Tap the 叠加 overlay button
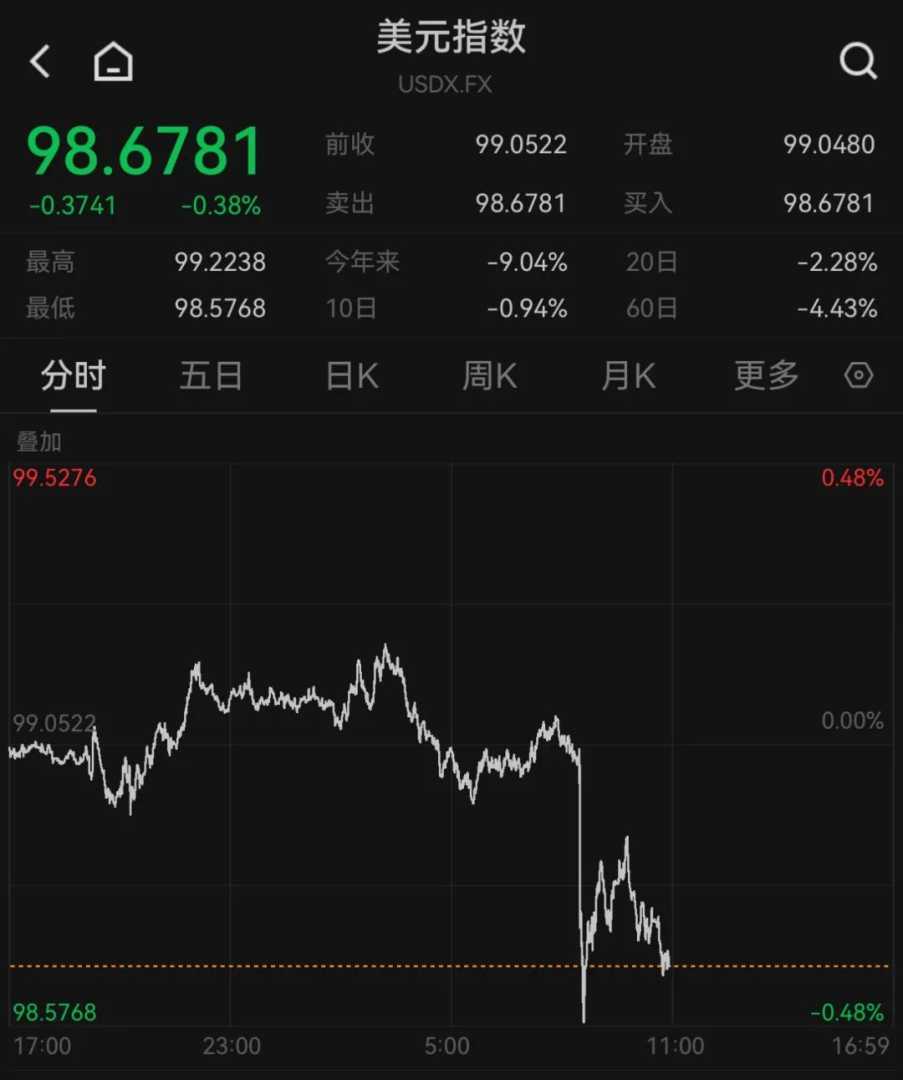903x1080 pixels. [x=39, y=441]
